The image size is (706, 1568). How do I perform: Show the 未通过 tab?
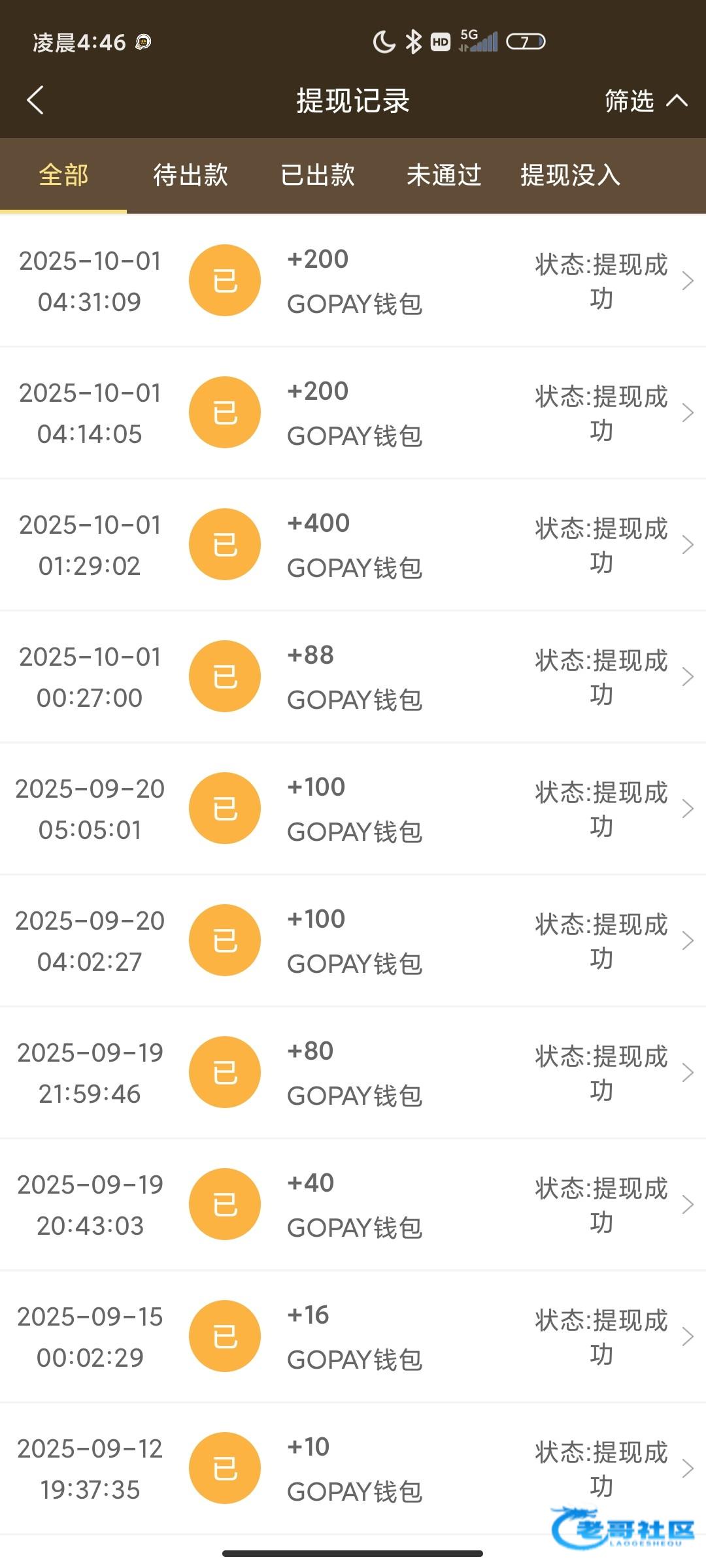pyautogui.click(x=444, y=175)
